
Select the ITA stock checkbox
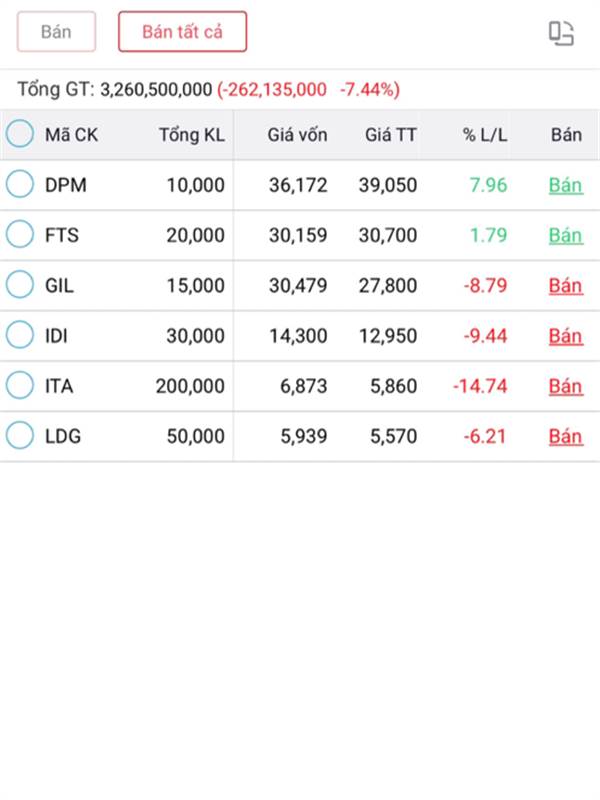pyautogui.click(x=20, y=385)
